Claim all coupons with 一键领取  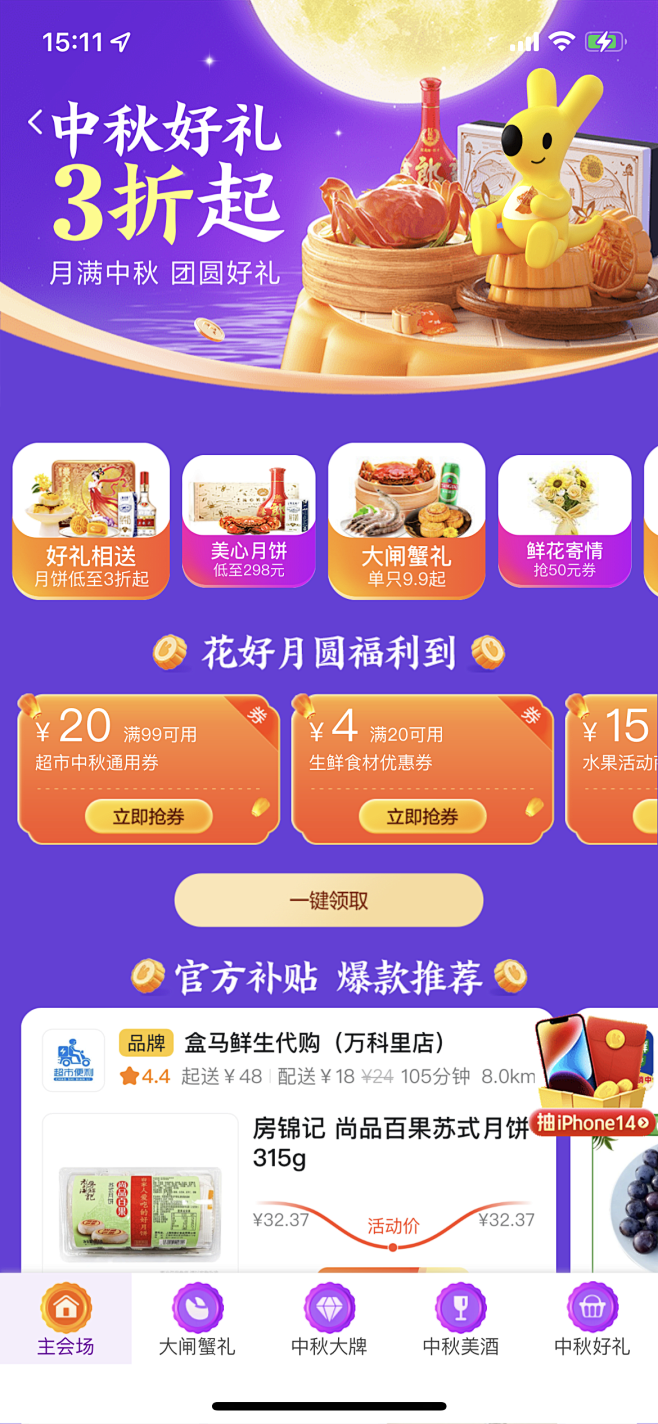(x=329, y=900)
